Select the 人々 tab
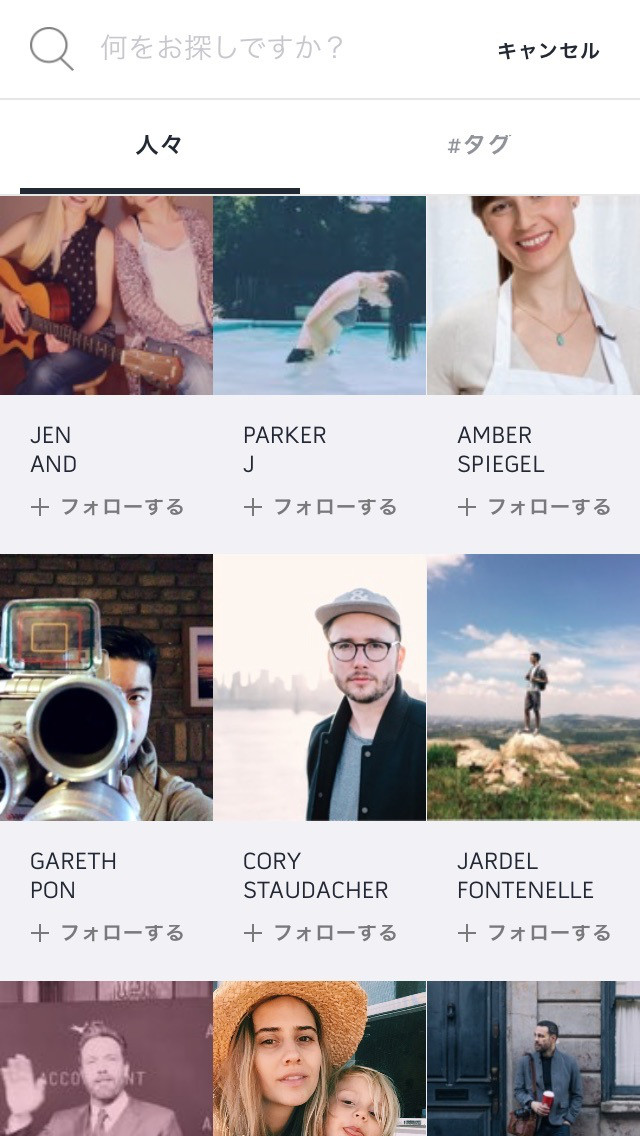 click(160, 146)
